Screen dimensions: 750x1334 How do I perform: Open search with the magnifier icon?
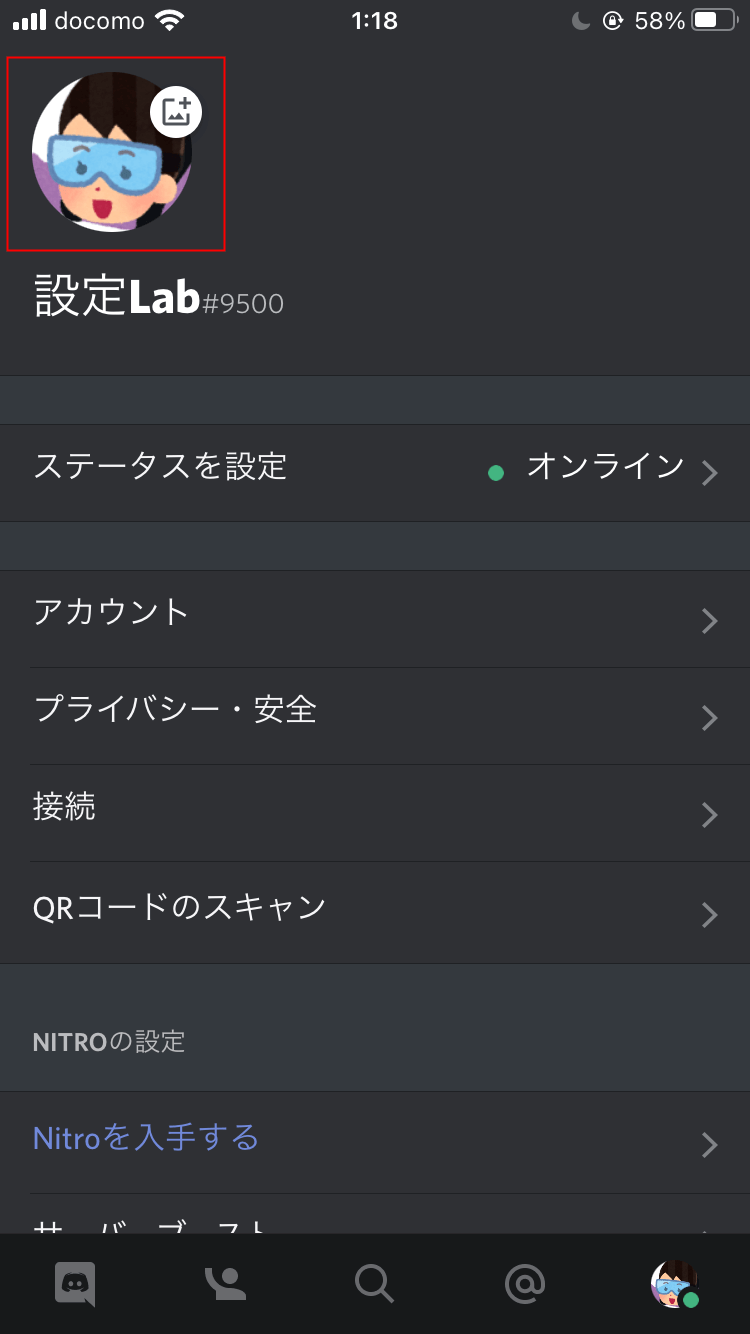tap(374, 1285)
